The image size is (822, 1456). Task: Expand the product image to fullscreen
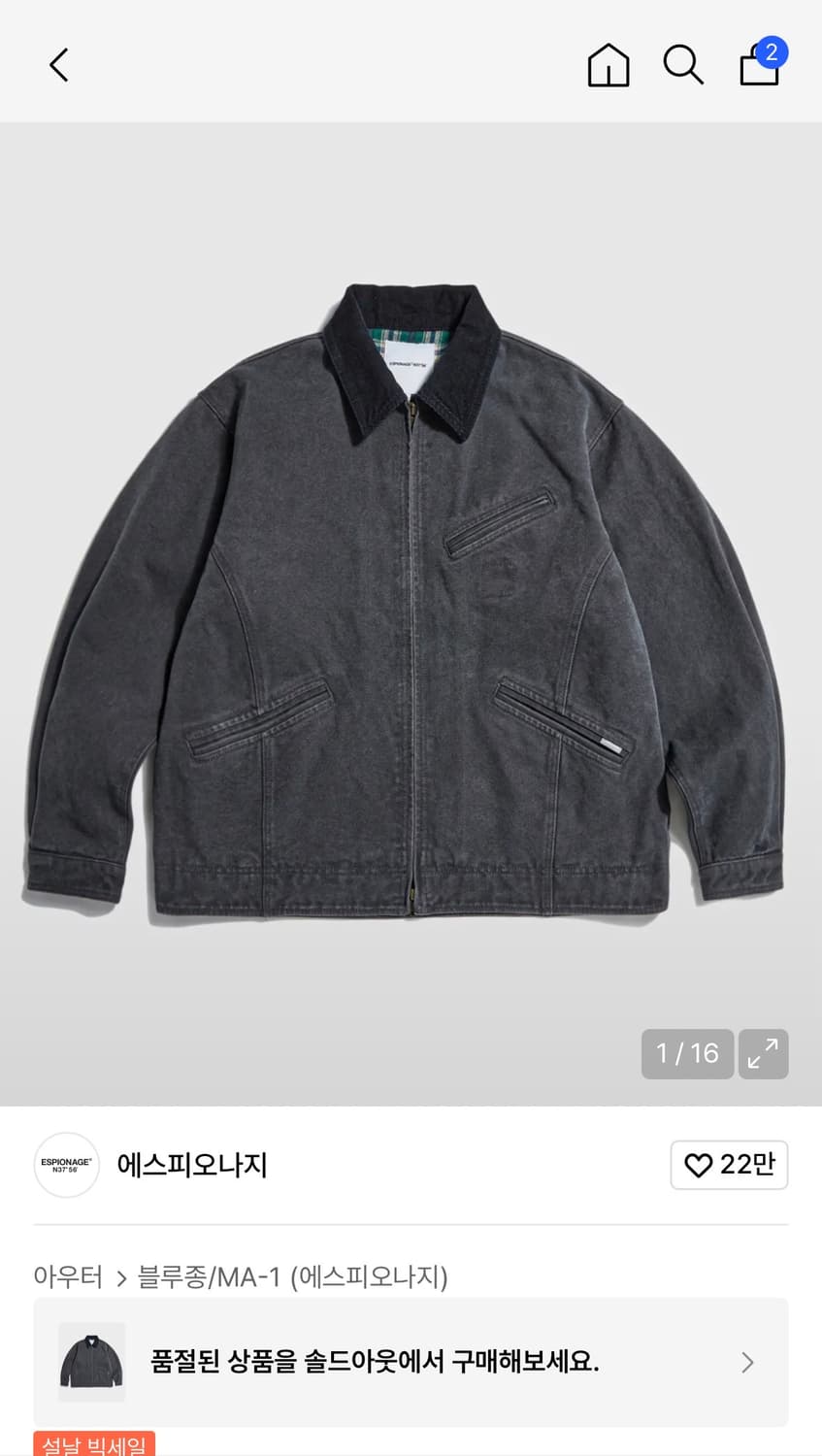pyautogui.click(x=763, y=1054)
